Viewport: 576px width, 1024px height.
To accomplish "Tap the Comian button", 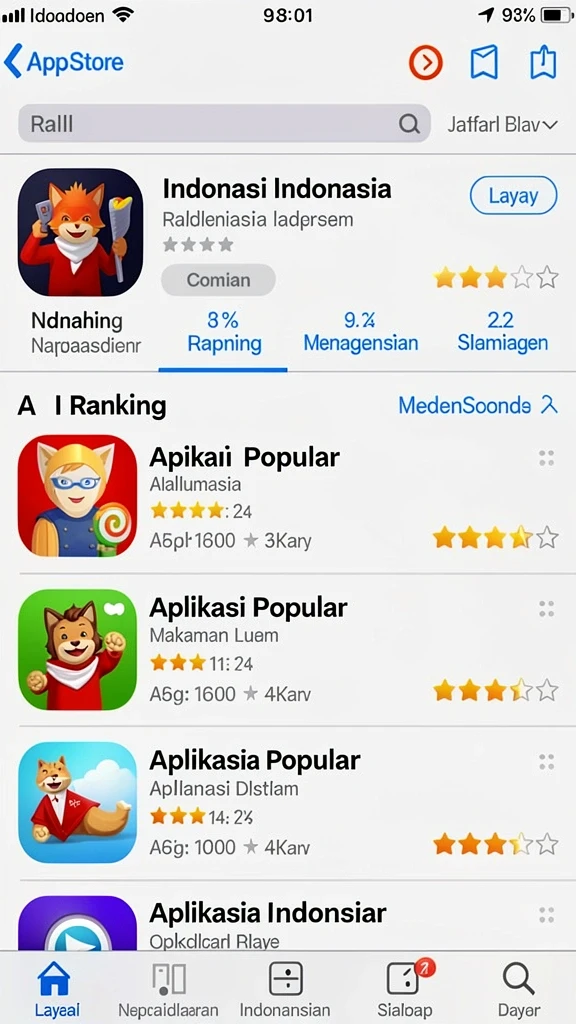I will (218, 280).
